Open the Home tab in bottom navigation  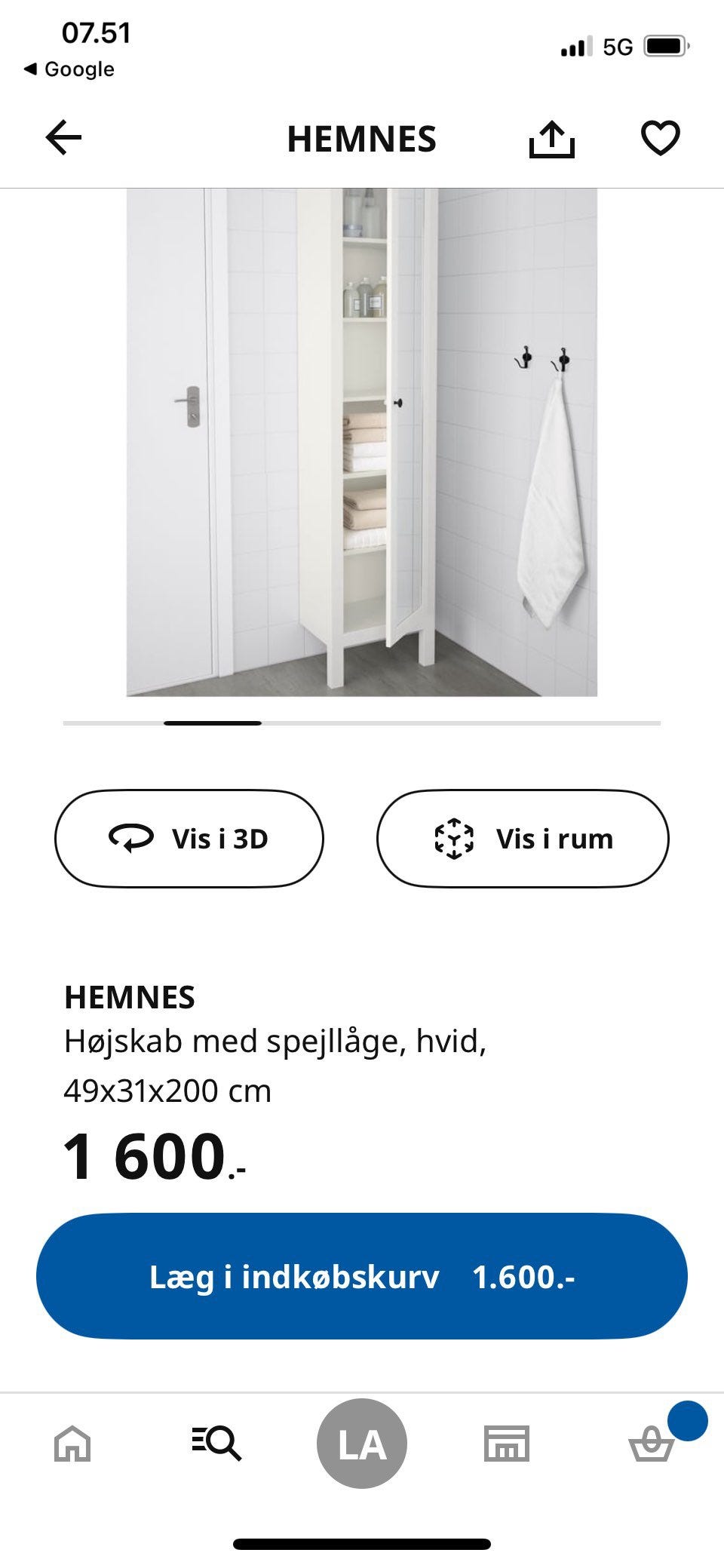[x=72, y=1443]
